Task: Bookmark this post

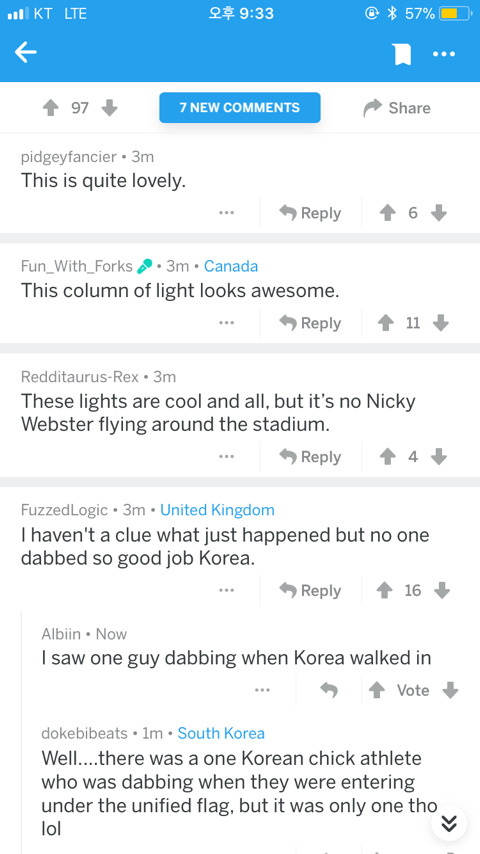Action: click(x=402, y=54)
